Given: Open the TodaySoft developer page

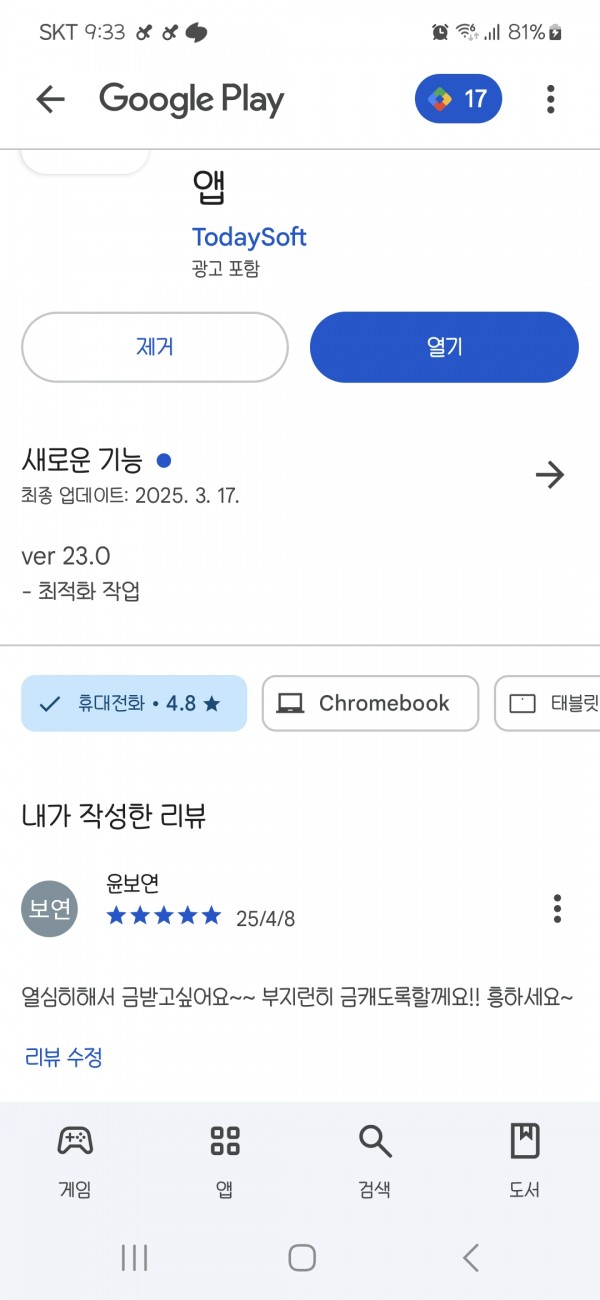Looking at the screenshot, I should coord(249,237).
